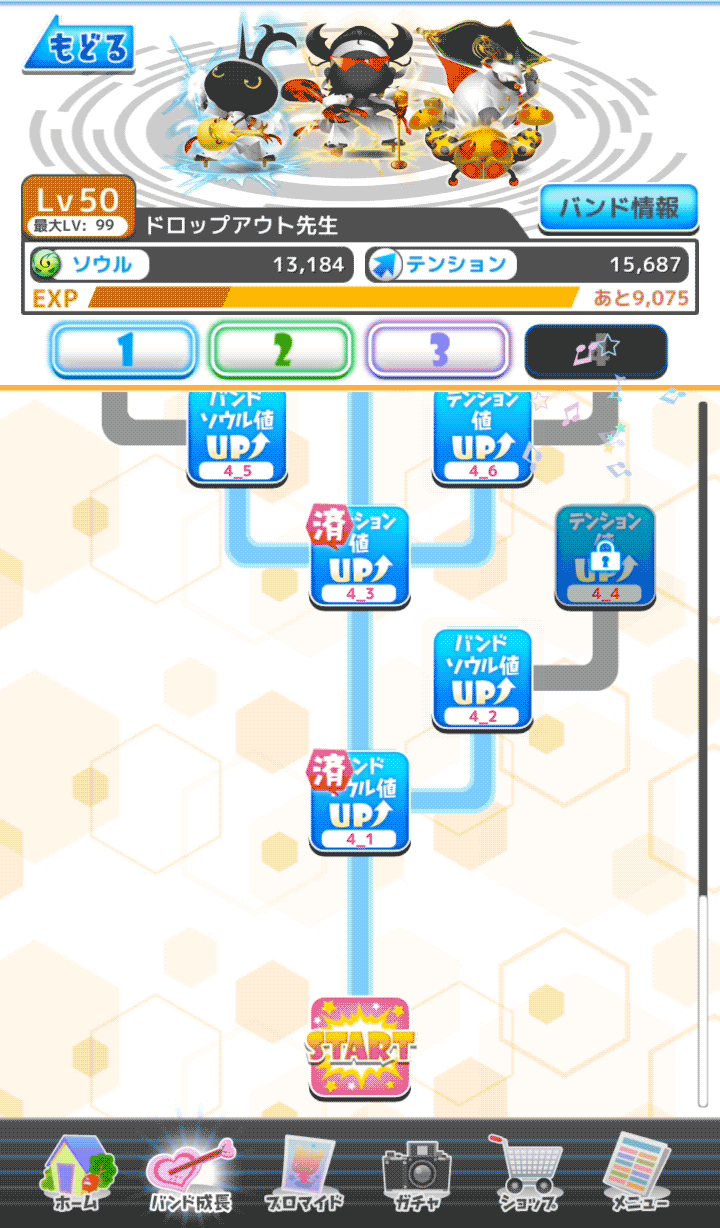The image size is (720, 1228).
Task: Open ショップ shop tab
Action: [530, 1173]
